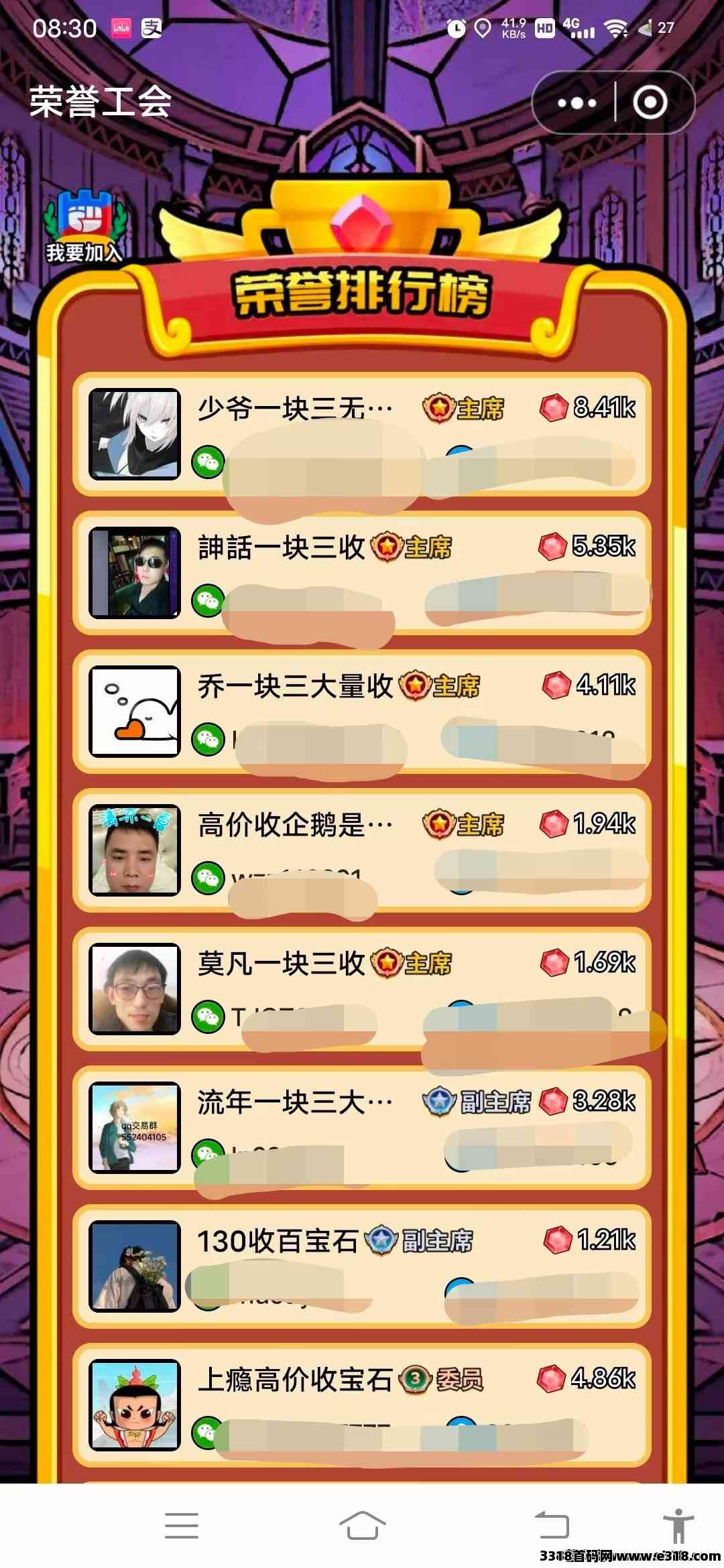724x1568 pixels.
Task: Open the accessibility shortcut icon
Action: 678,1526
